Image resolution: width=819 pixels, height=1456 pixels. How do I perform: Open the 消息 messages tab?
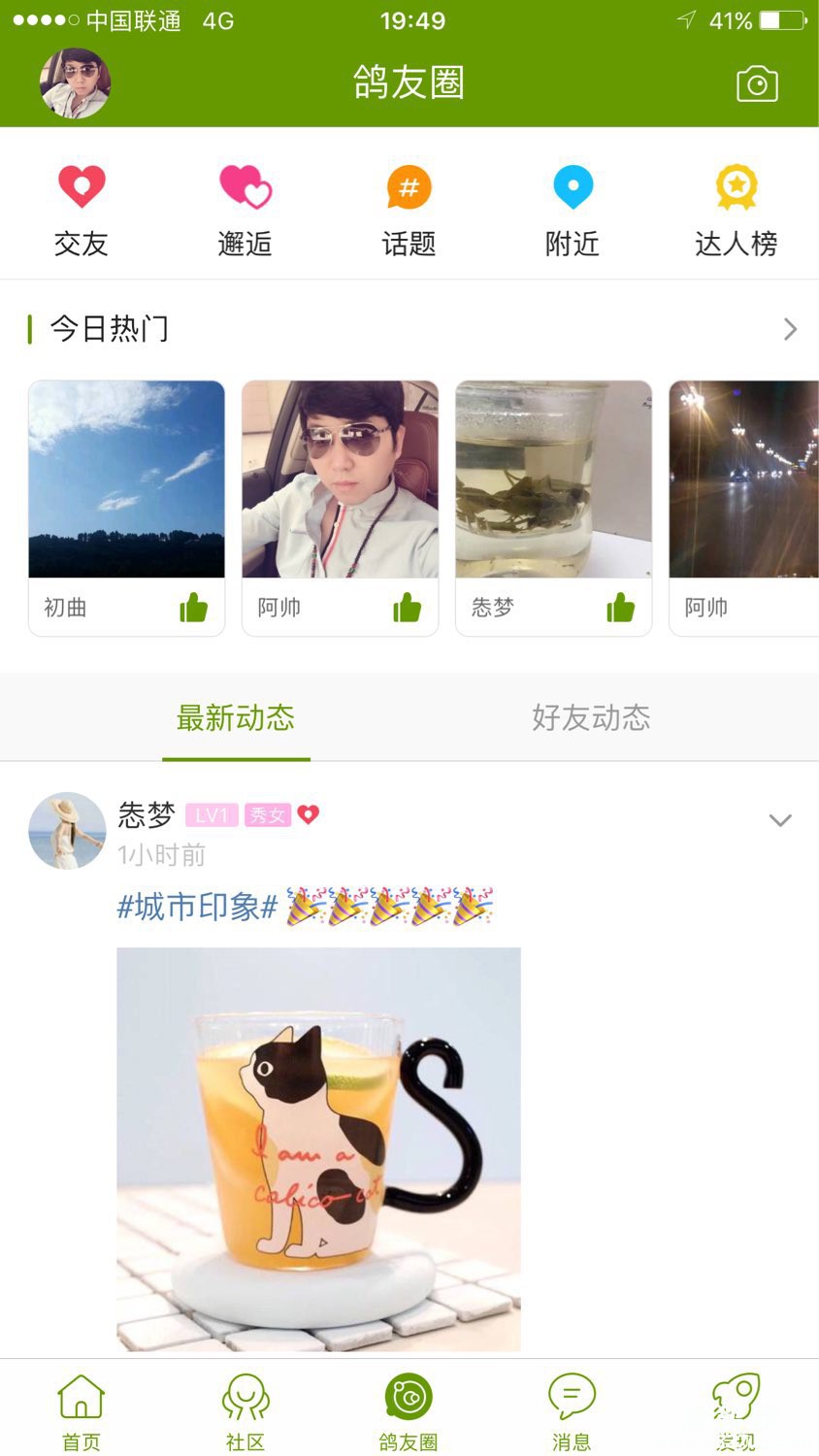point(572,1412)
